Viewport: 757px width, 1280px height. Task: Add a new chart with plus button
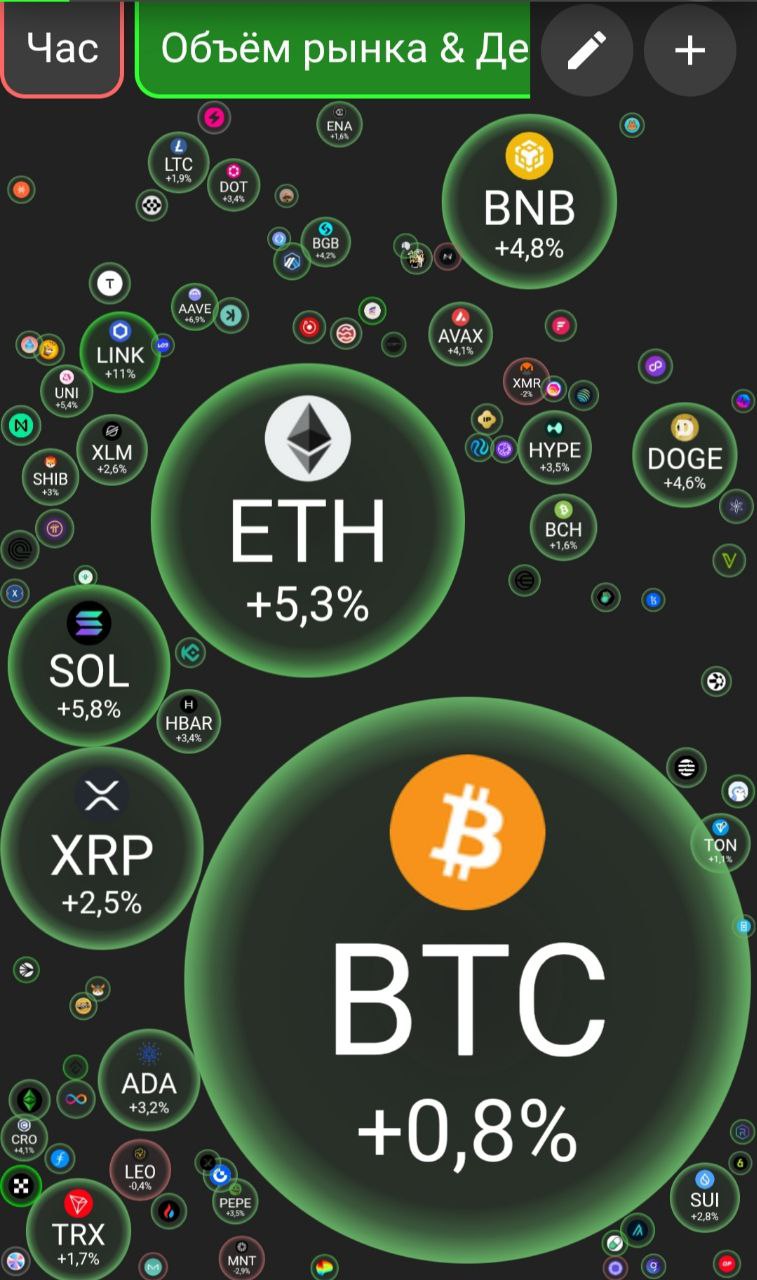click(x=690, y=50)
